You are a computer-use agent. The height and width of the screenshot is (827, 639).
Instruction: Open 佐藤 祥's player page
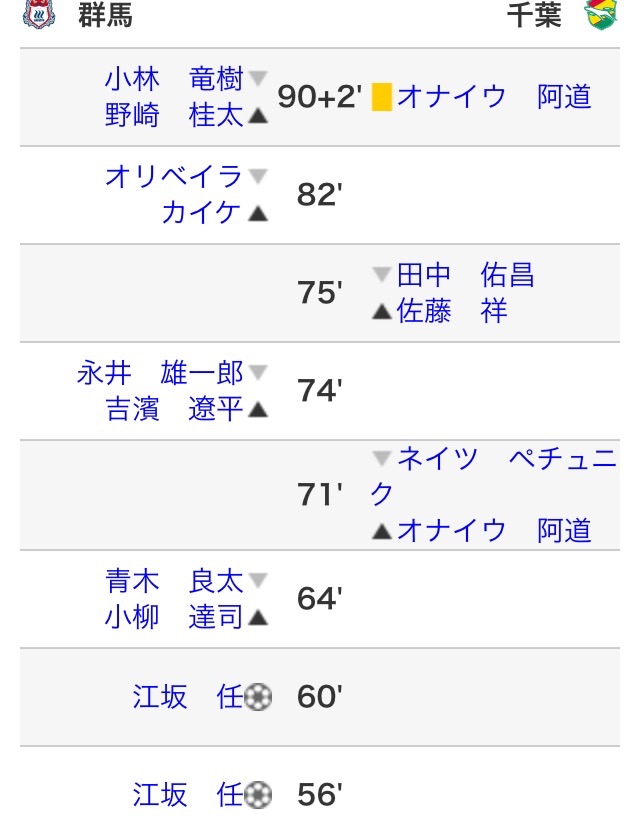click(452, 311)
